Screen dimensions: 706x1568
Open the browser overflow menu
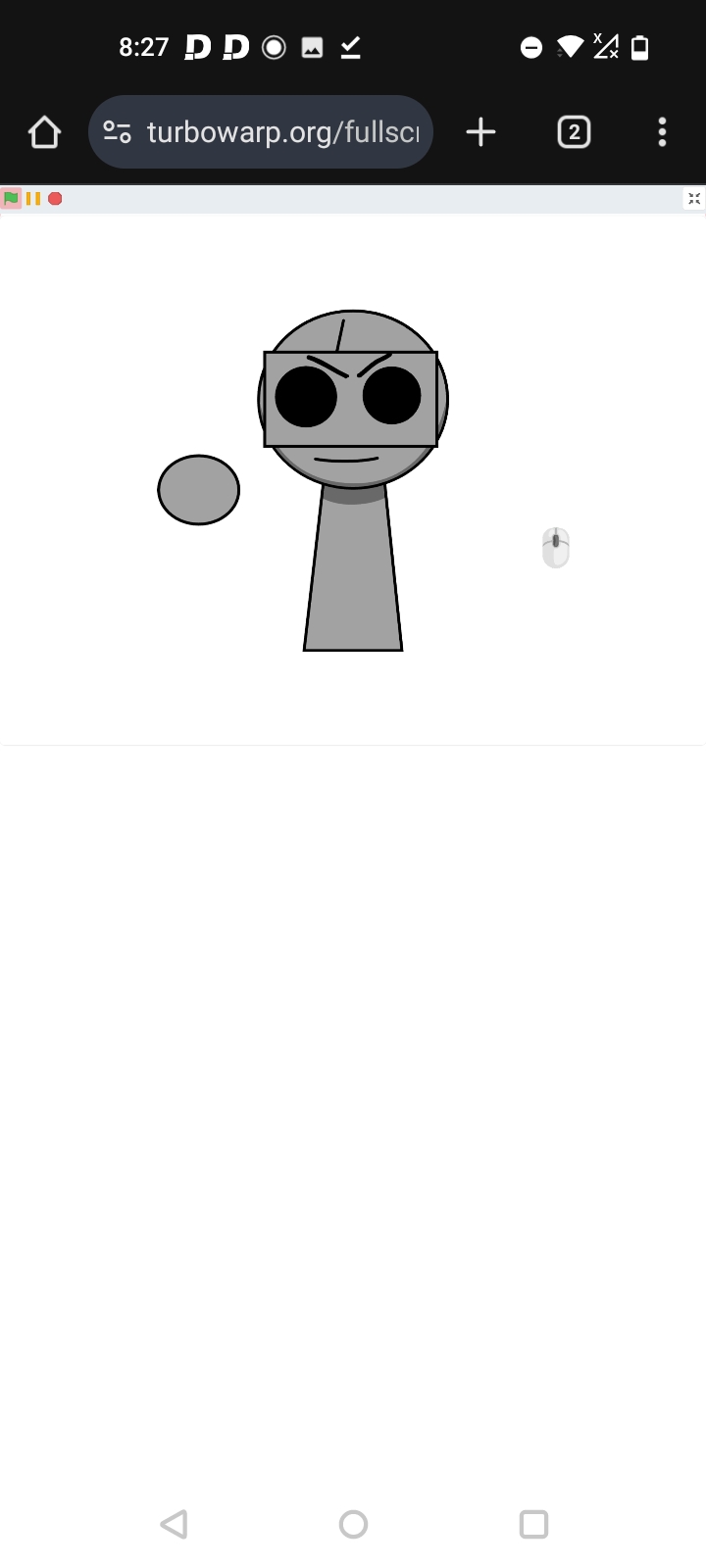663,132
